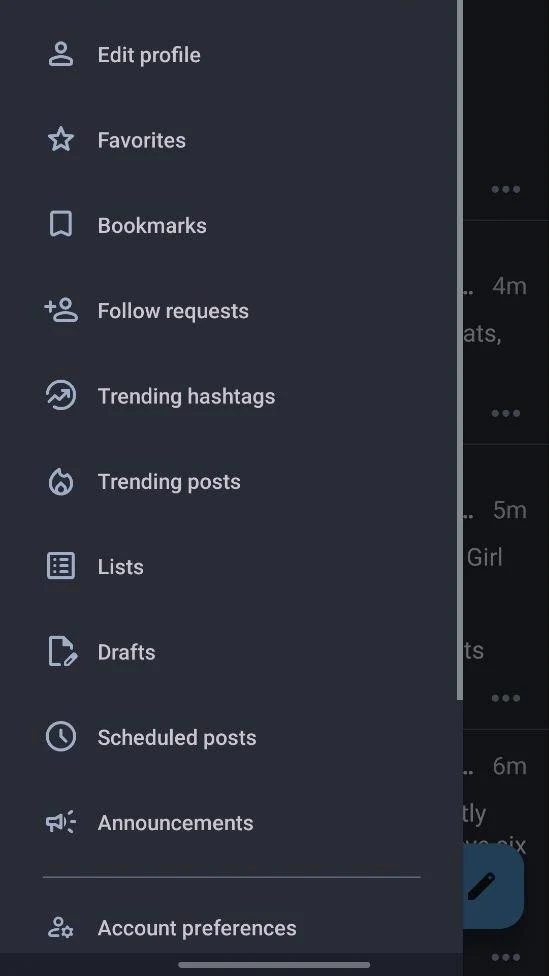Open Edit profile
The height and width of the screenshot is (976, 549).
coord(230,55)
